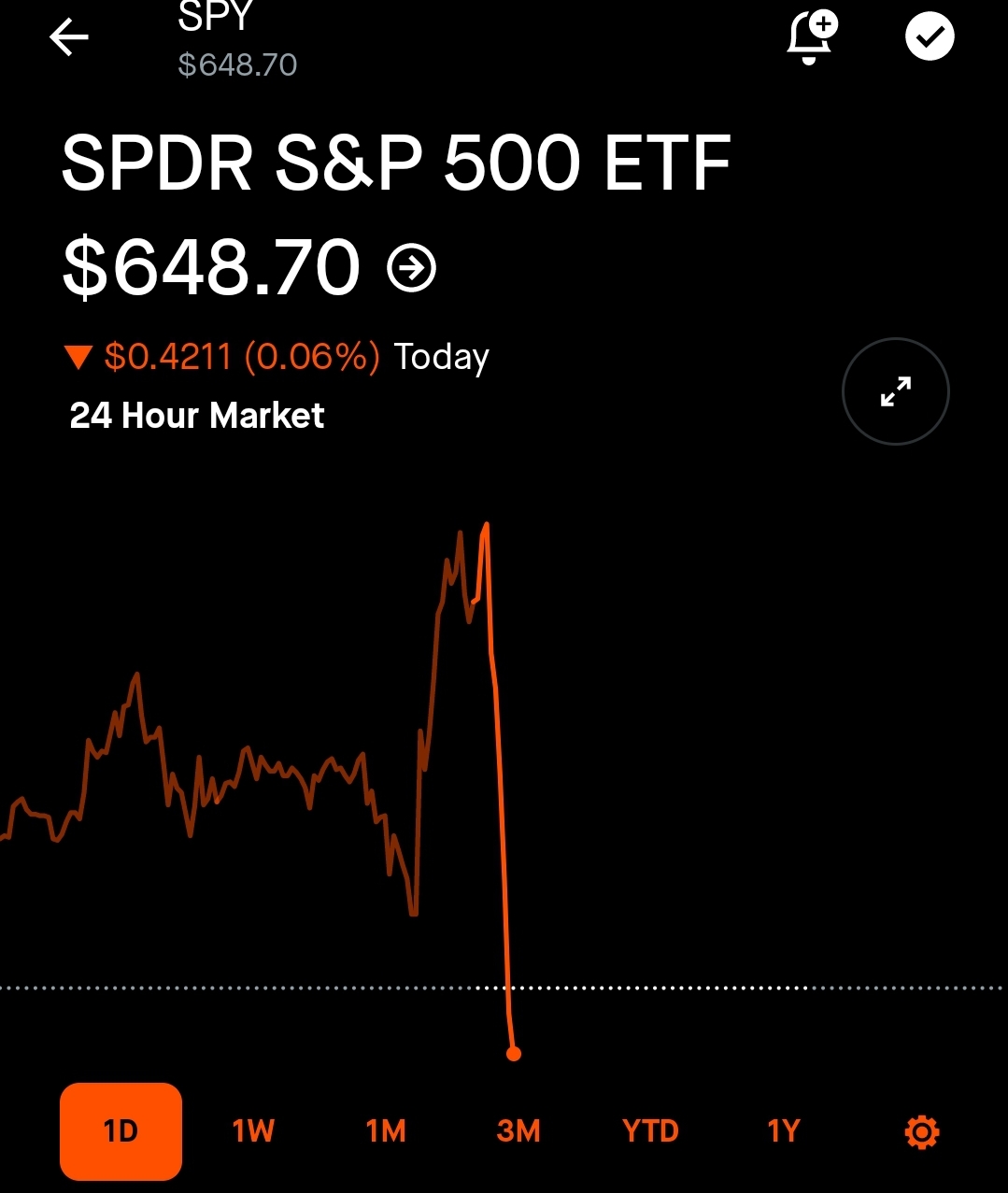Screen dimensions: 1008x1193
Task: Expand the chart to full screen
Action: 895,391
